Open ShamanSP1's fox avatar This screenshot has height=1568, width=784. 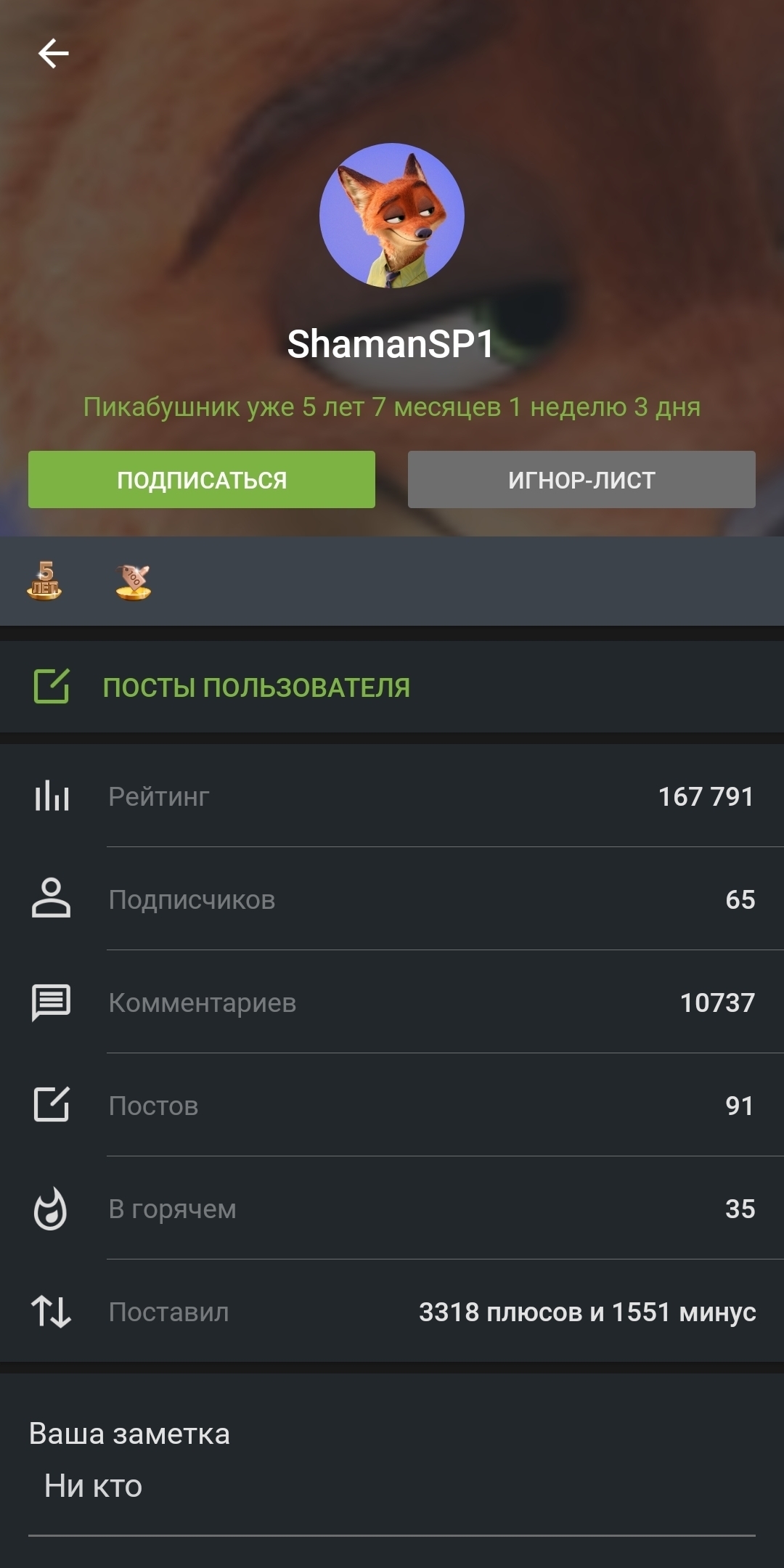click(x=392, y=216)
